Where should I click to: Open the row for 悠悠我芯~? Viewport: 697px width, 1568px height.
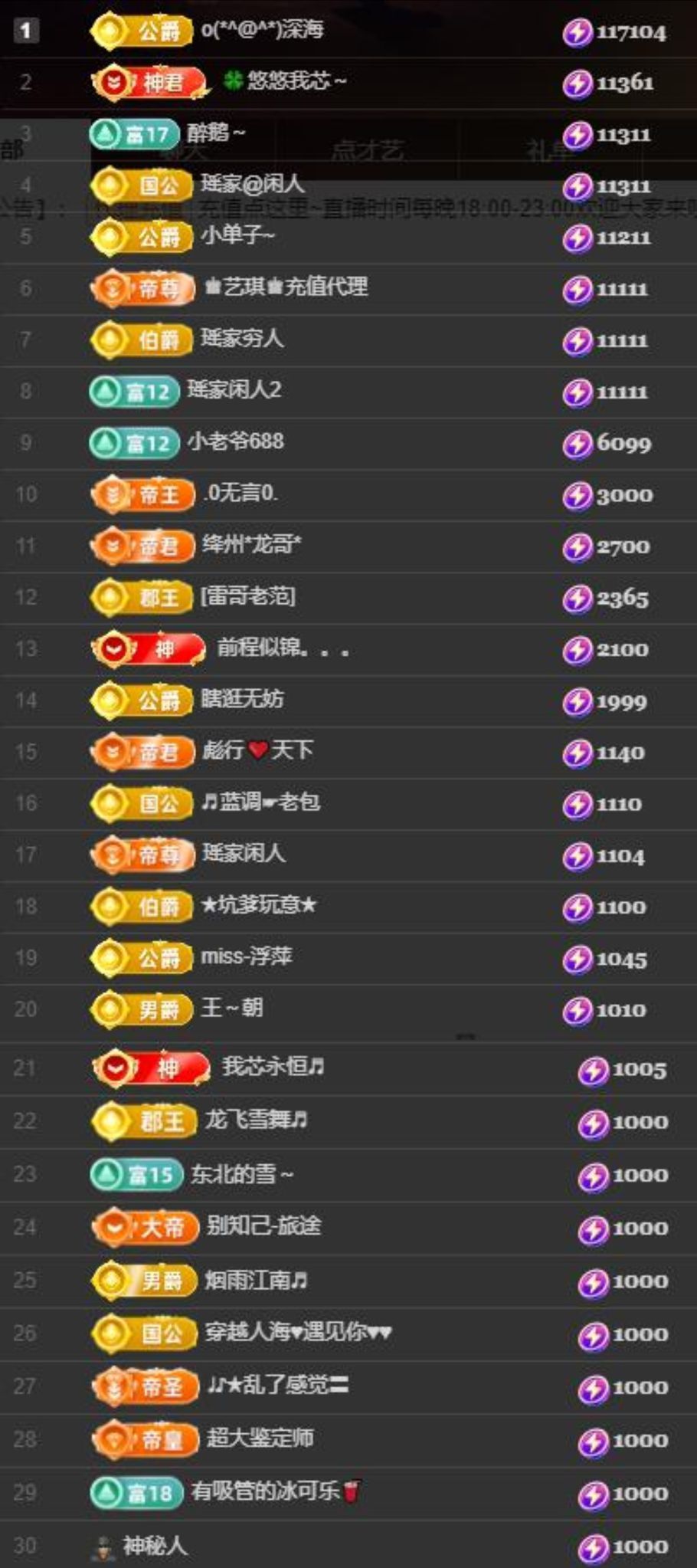(296, 81)
